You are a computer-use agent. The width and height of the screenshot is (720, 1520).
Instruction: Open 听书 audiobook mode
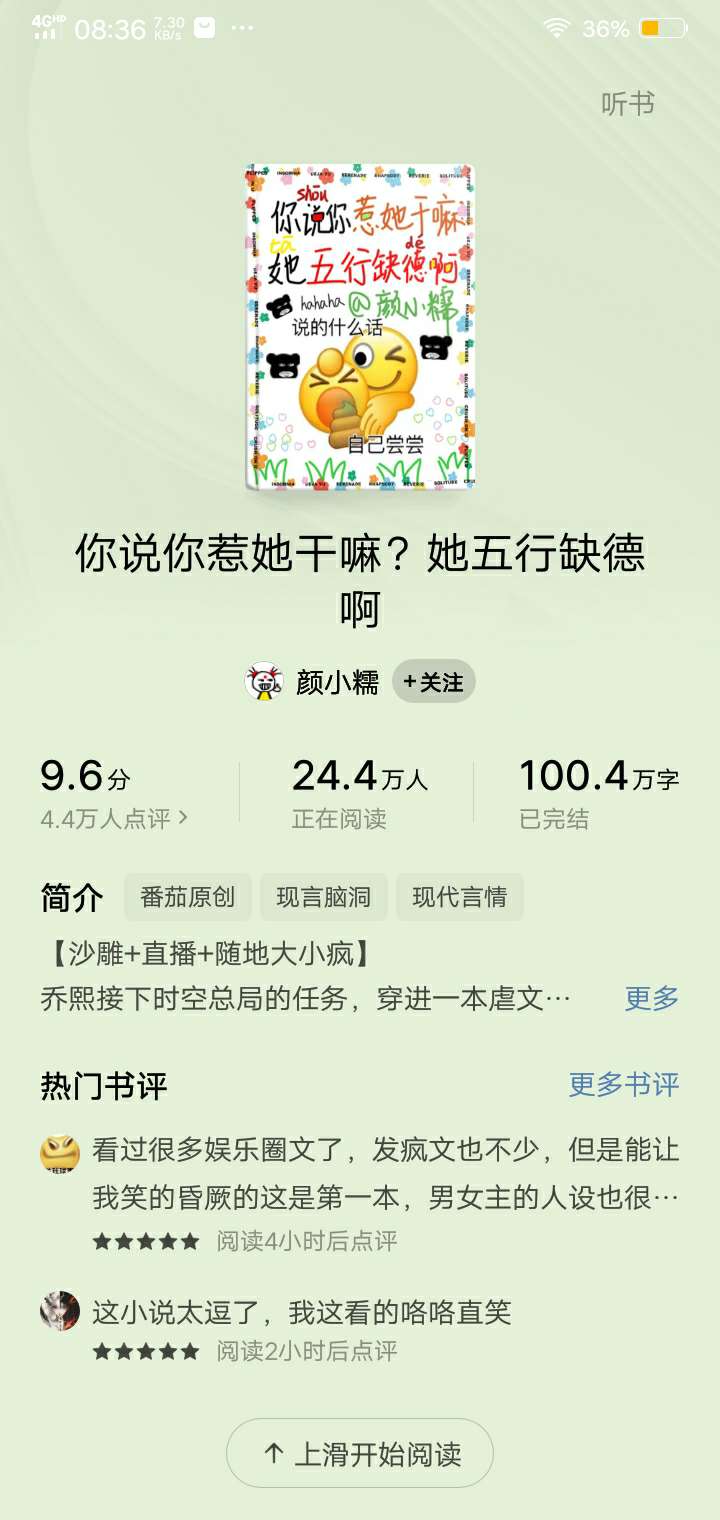point(627,104)
